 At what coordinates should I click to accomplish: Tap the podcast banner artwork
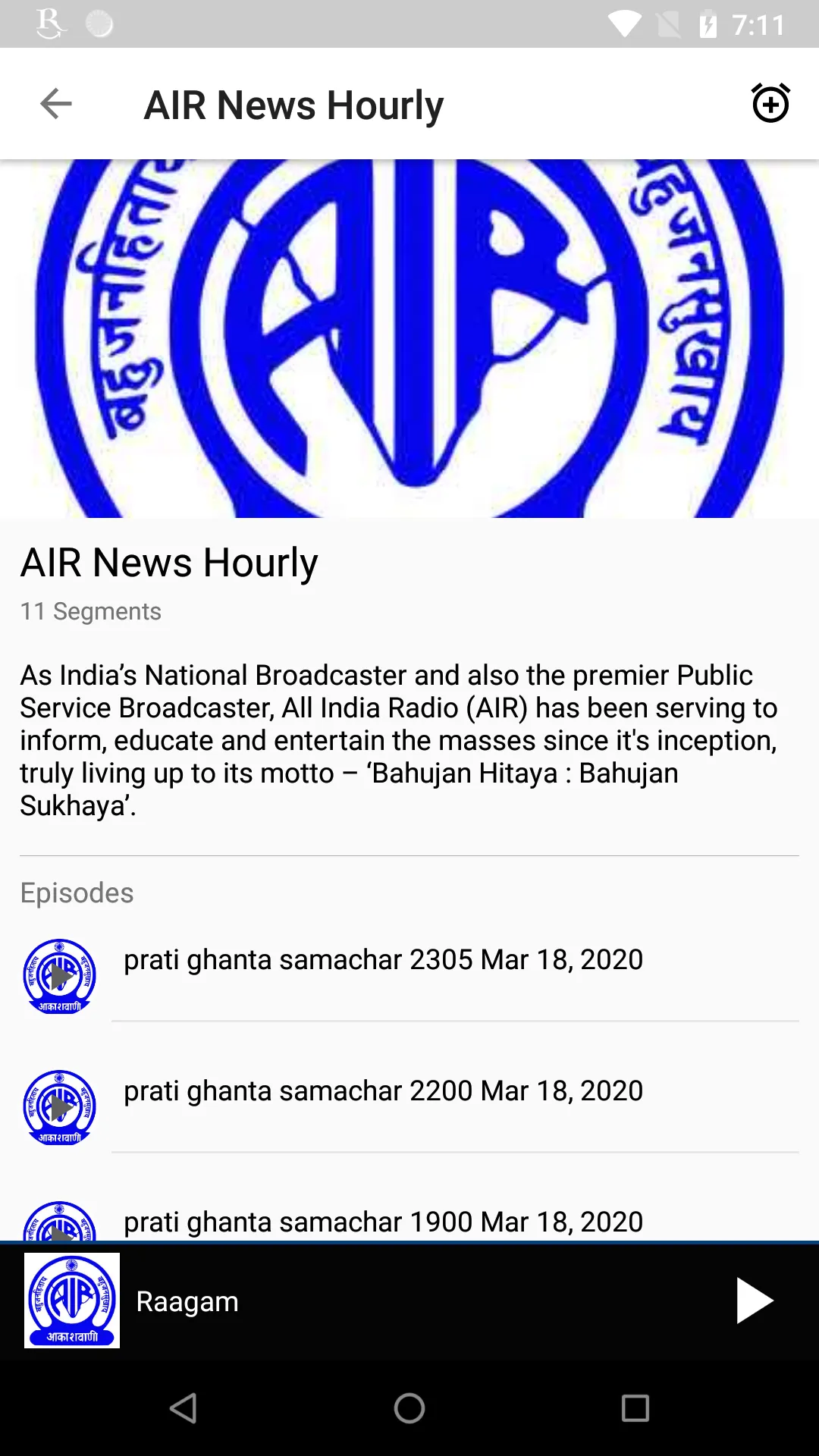[409, 337]
